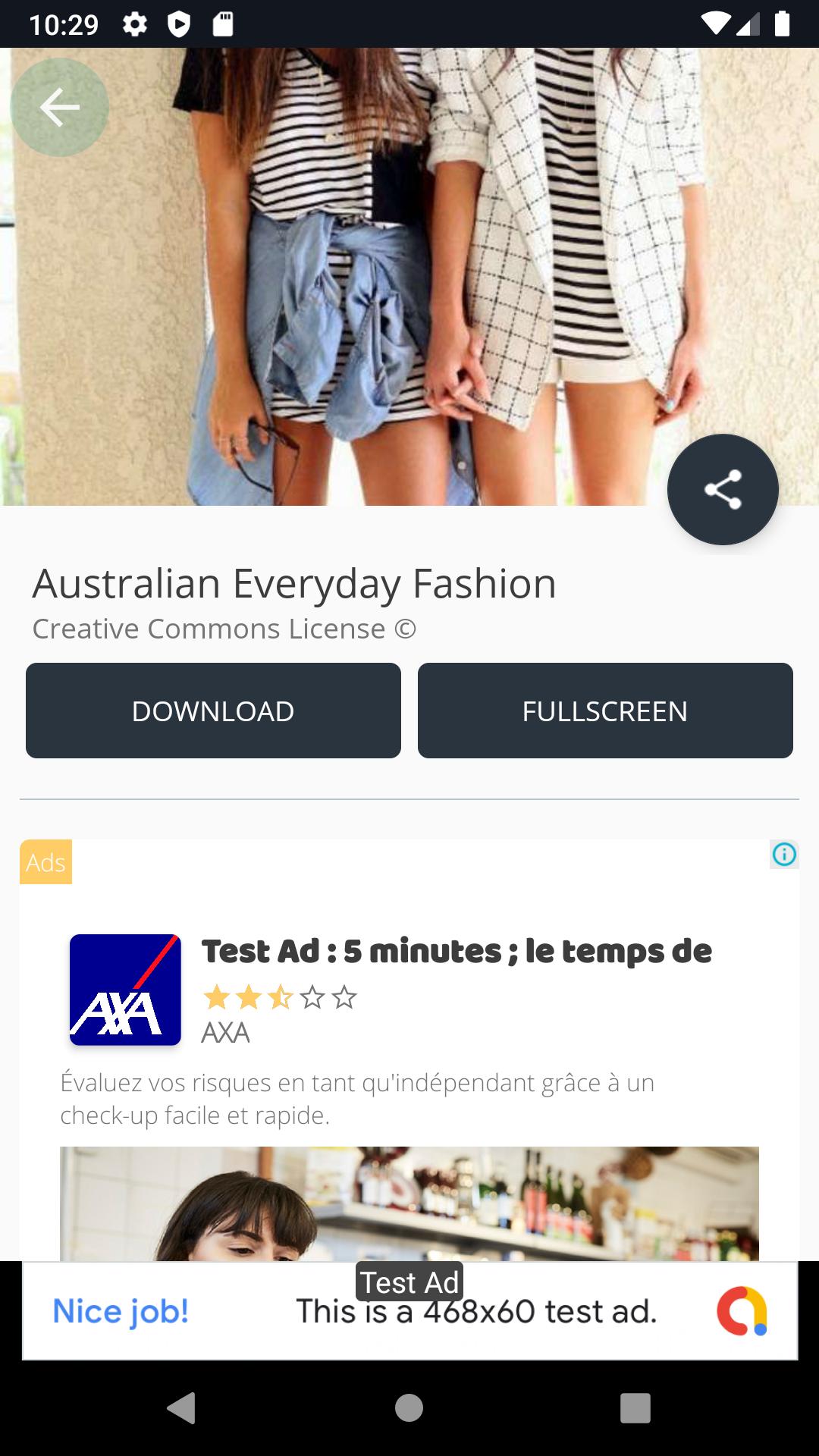View the image in fullscreen

[604, 711]
